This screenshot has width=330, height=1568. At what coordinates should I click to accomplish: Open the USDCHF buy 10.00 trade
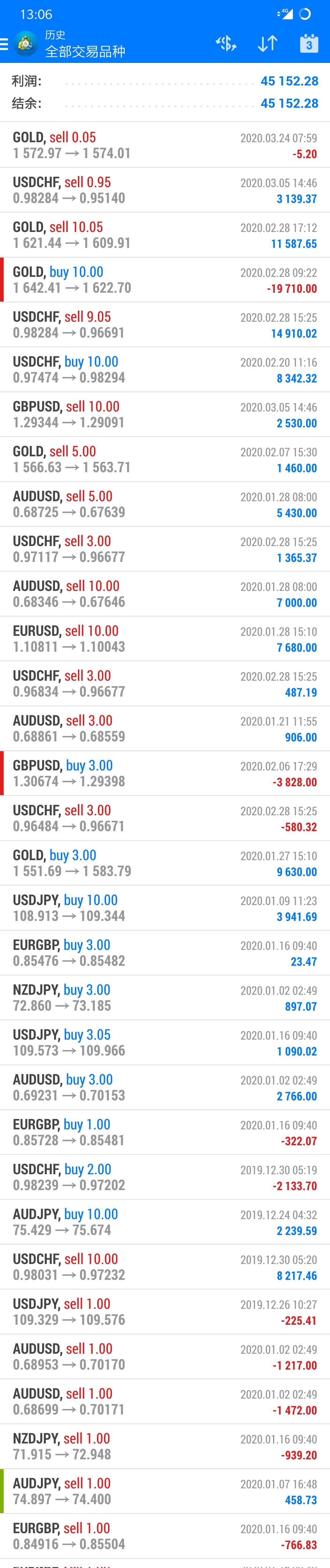[x=165, y=369]
